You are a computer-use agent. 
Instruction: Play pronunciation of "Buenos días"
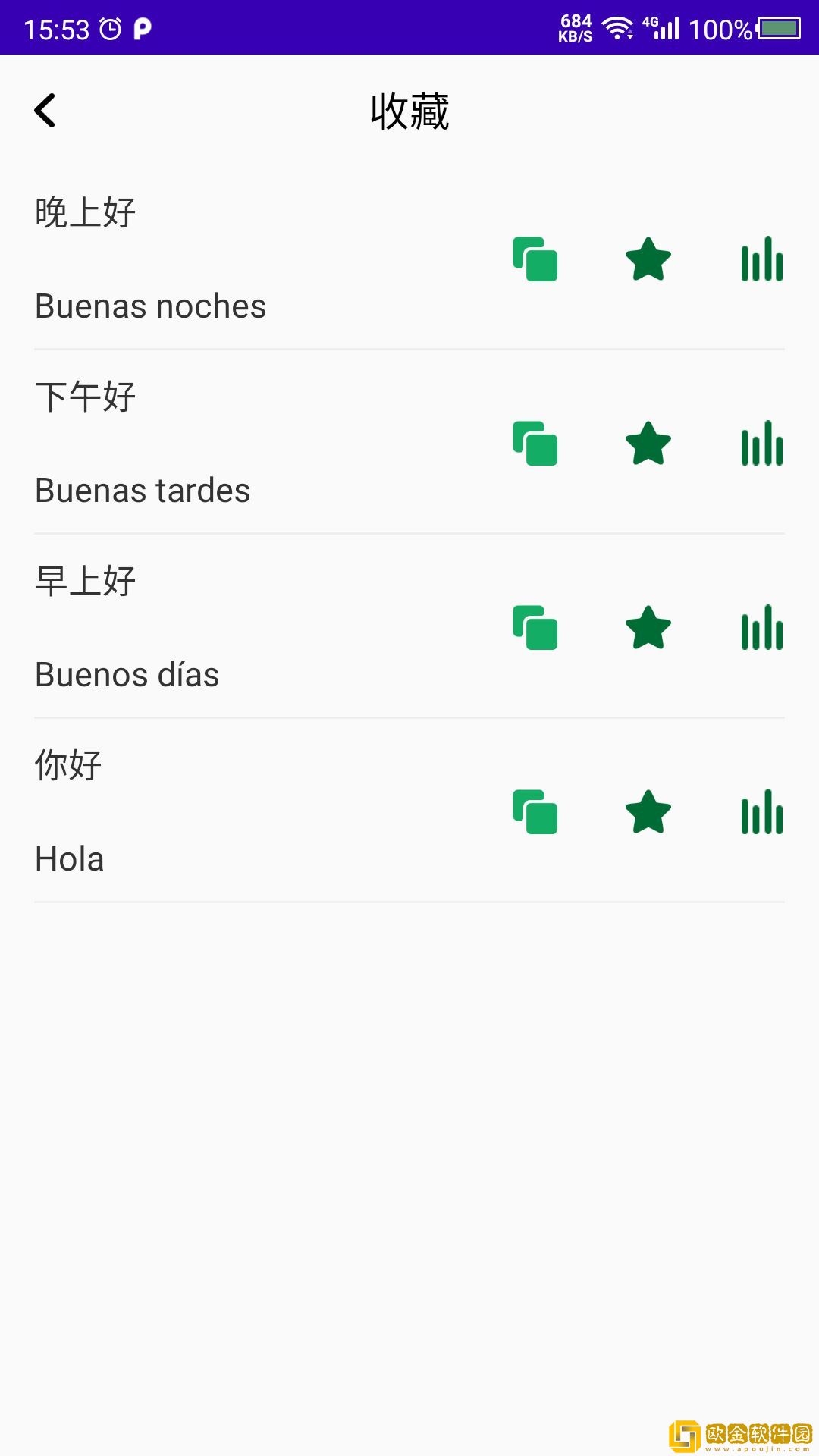(x=761, y=629)
